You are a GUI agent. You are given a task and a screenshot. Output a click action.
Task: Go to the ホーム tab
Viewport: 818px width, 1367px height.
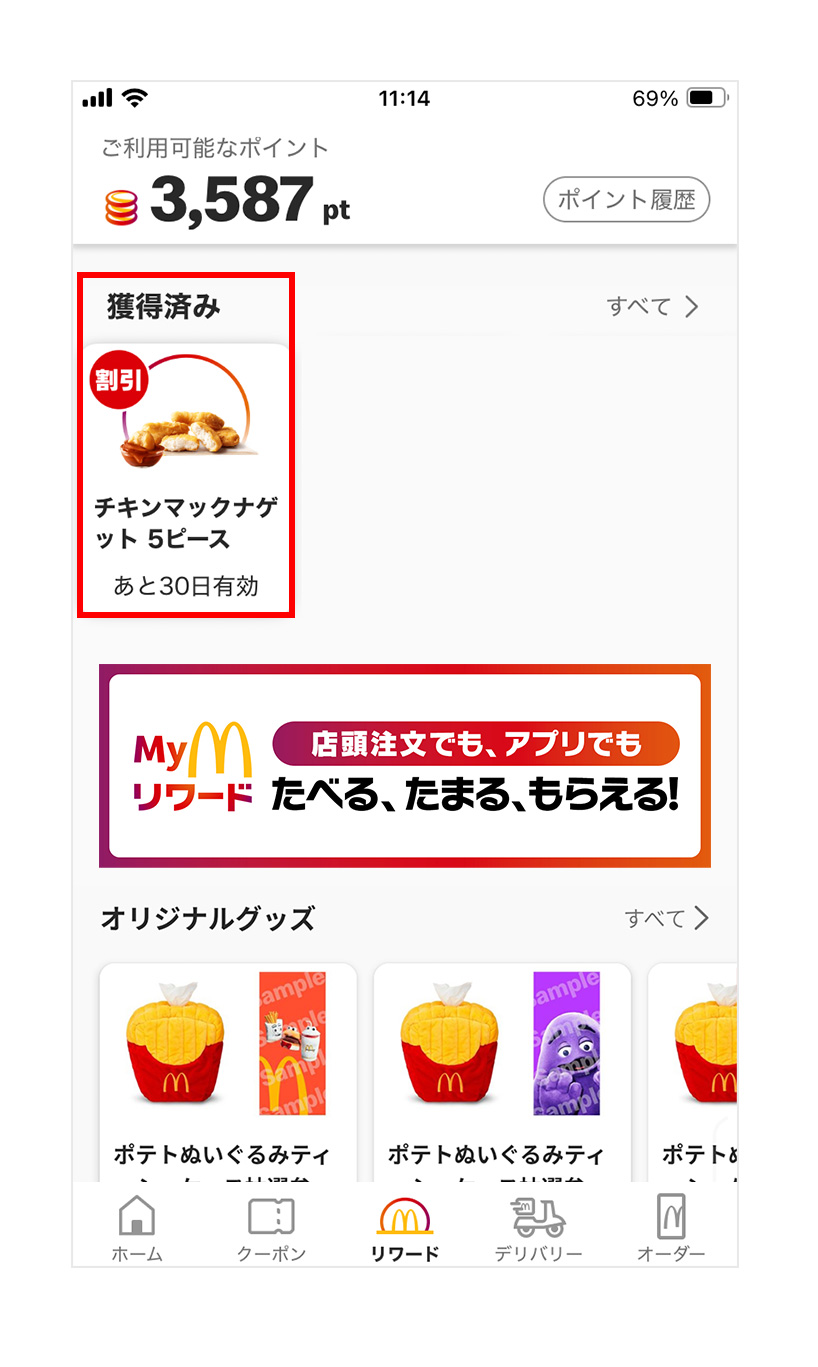point(137,1228)
